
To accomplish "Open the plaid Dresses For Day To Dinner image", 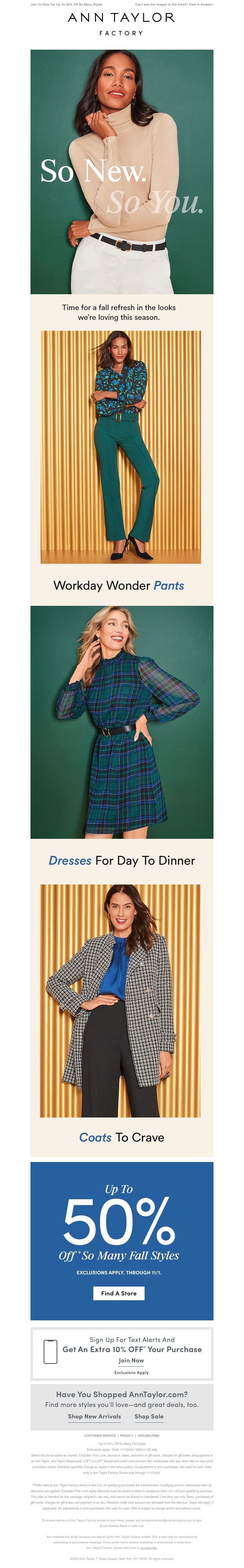I will tap(122, 722).
